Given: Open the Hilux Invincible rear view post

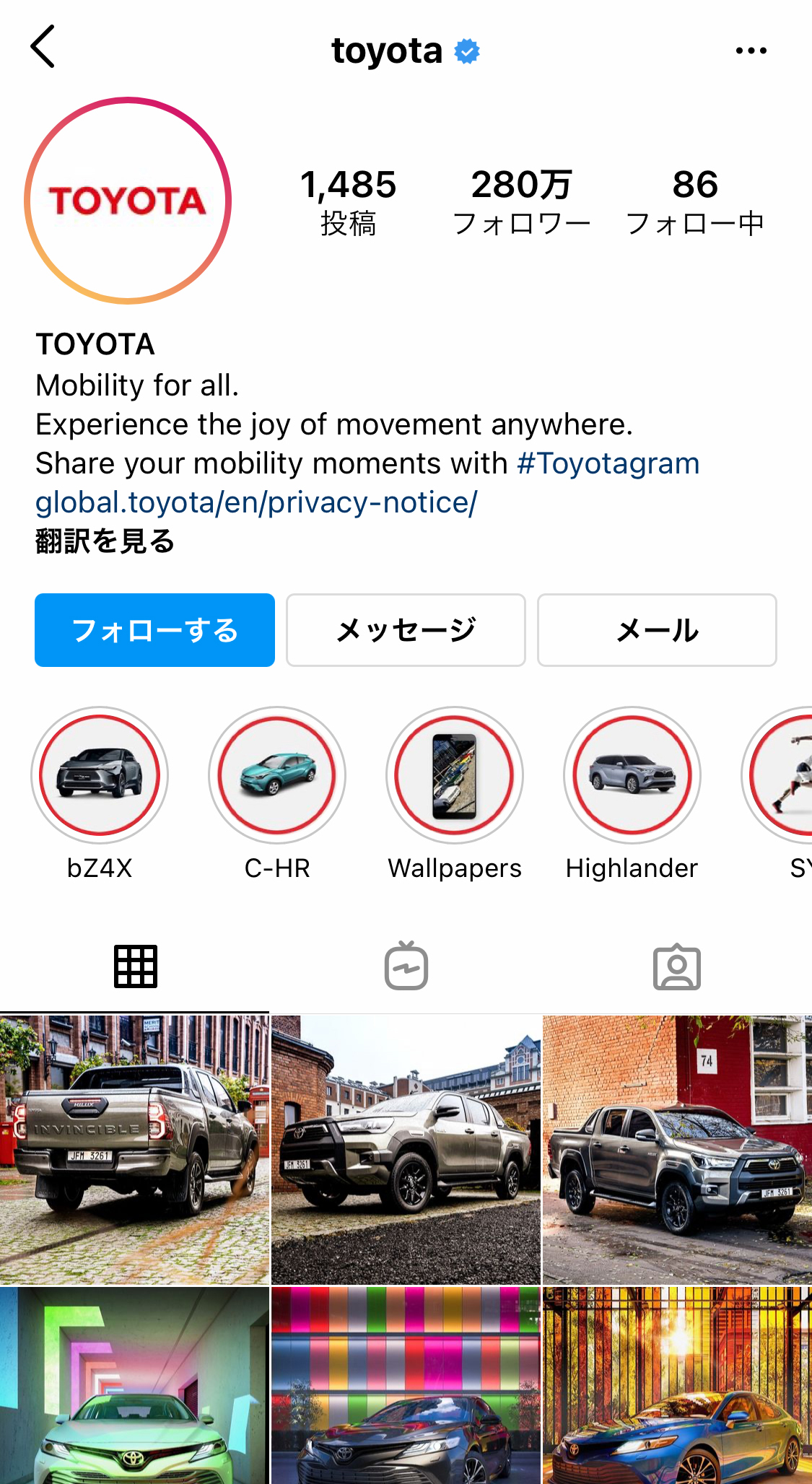Looking at the screenshot, I should pyautogui.click(x=134, y=1149).
